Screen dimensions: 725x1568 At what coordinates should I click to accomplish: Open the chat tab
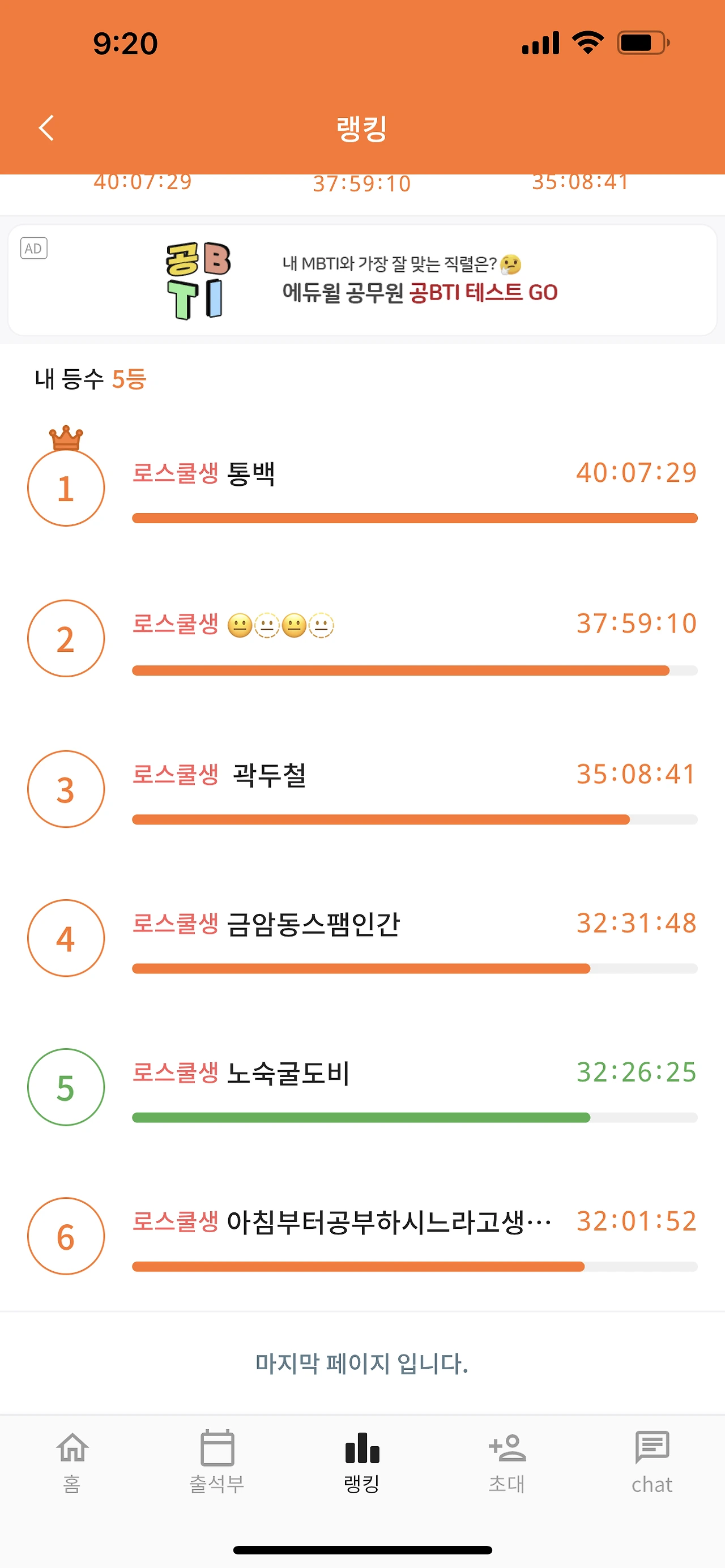click(x=651, y=1461)
